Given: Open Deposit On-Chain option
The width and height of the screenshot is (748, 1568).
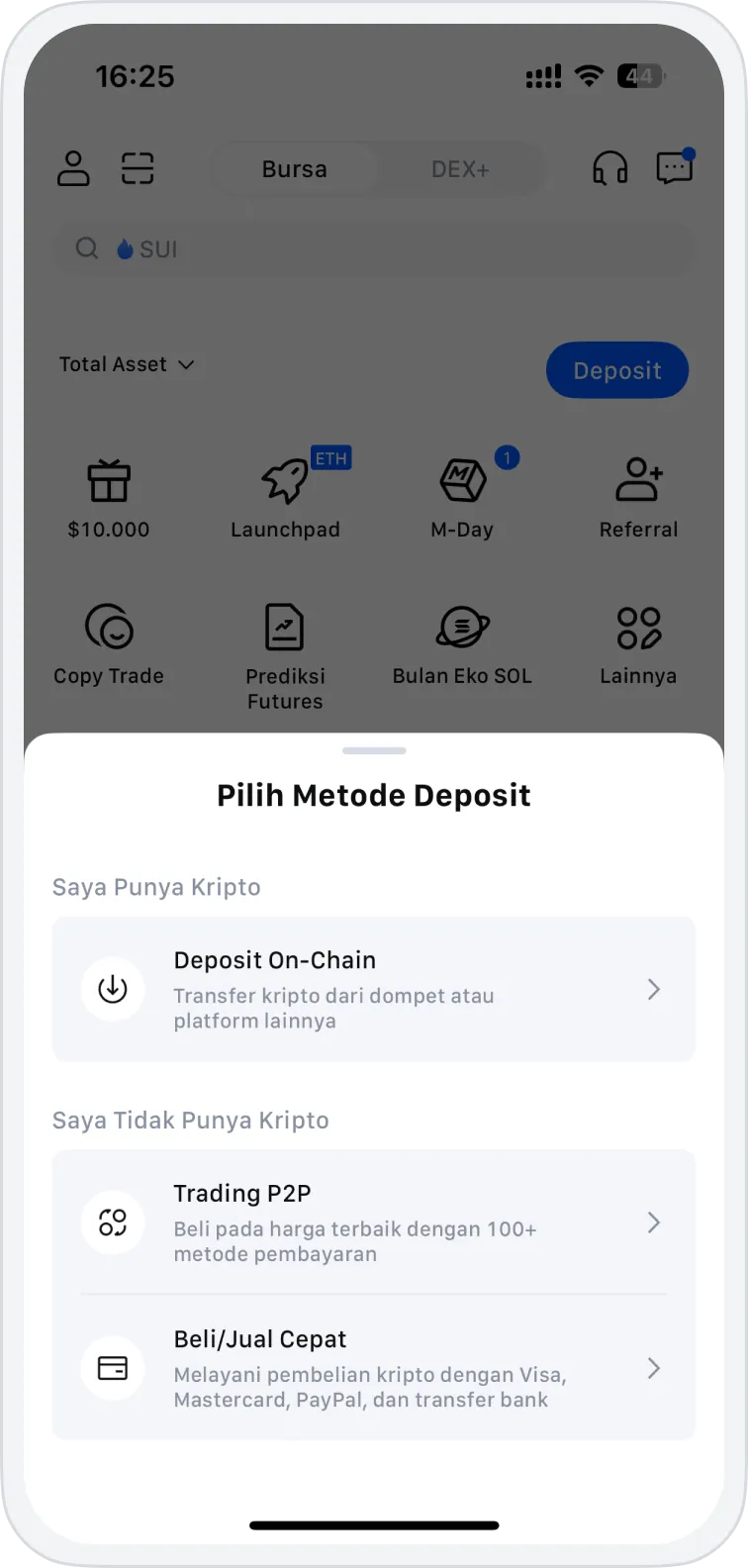Looking at the screenshot, I should tap(373, 989).
